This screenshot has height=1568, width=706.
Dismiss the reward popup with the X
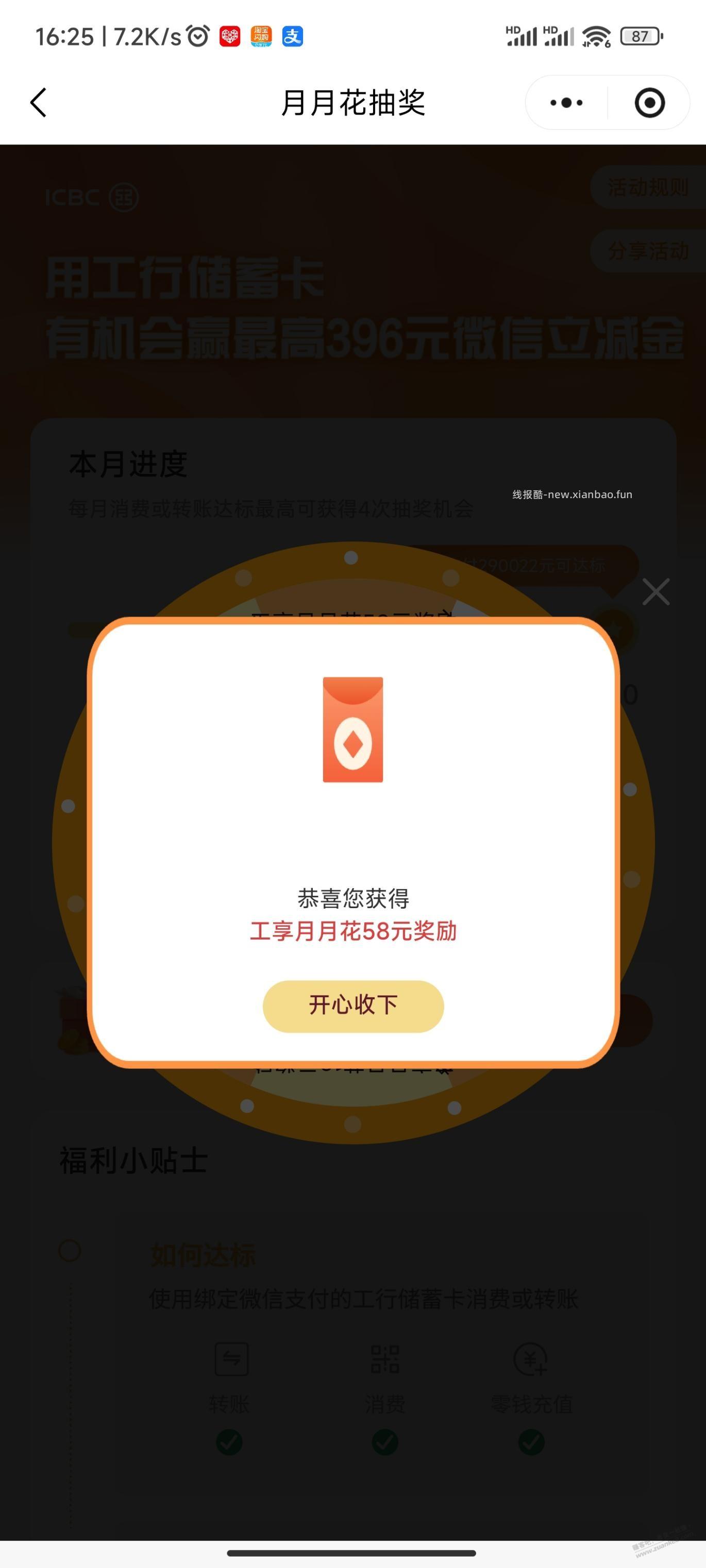point(655,591)
